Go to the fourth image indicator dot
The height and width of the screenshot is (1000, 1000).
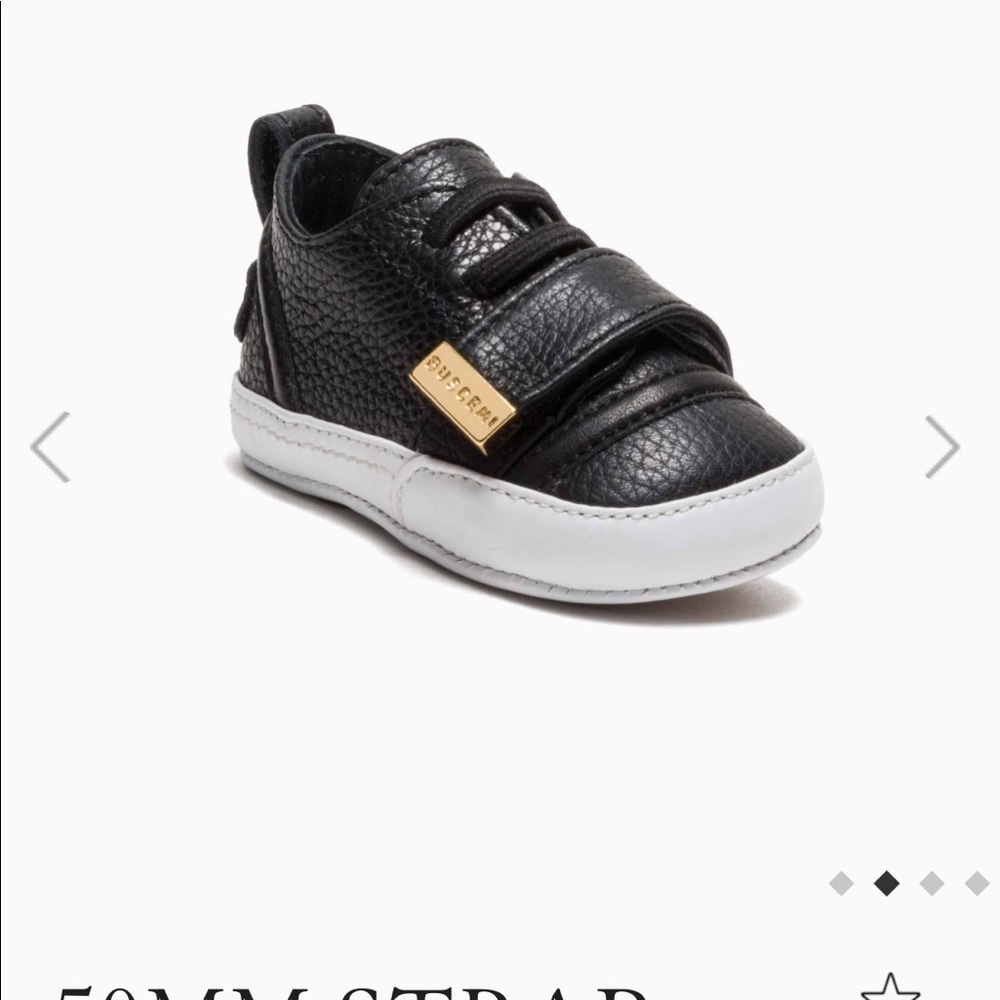(x=977, y=883)
